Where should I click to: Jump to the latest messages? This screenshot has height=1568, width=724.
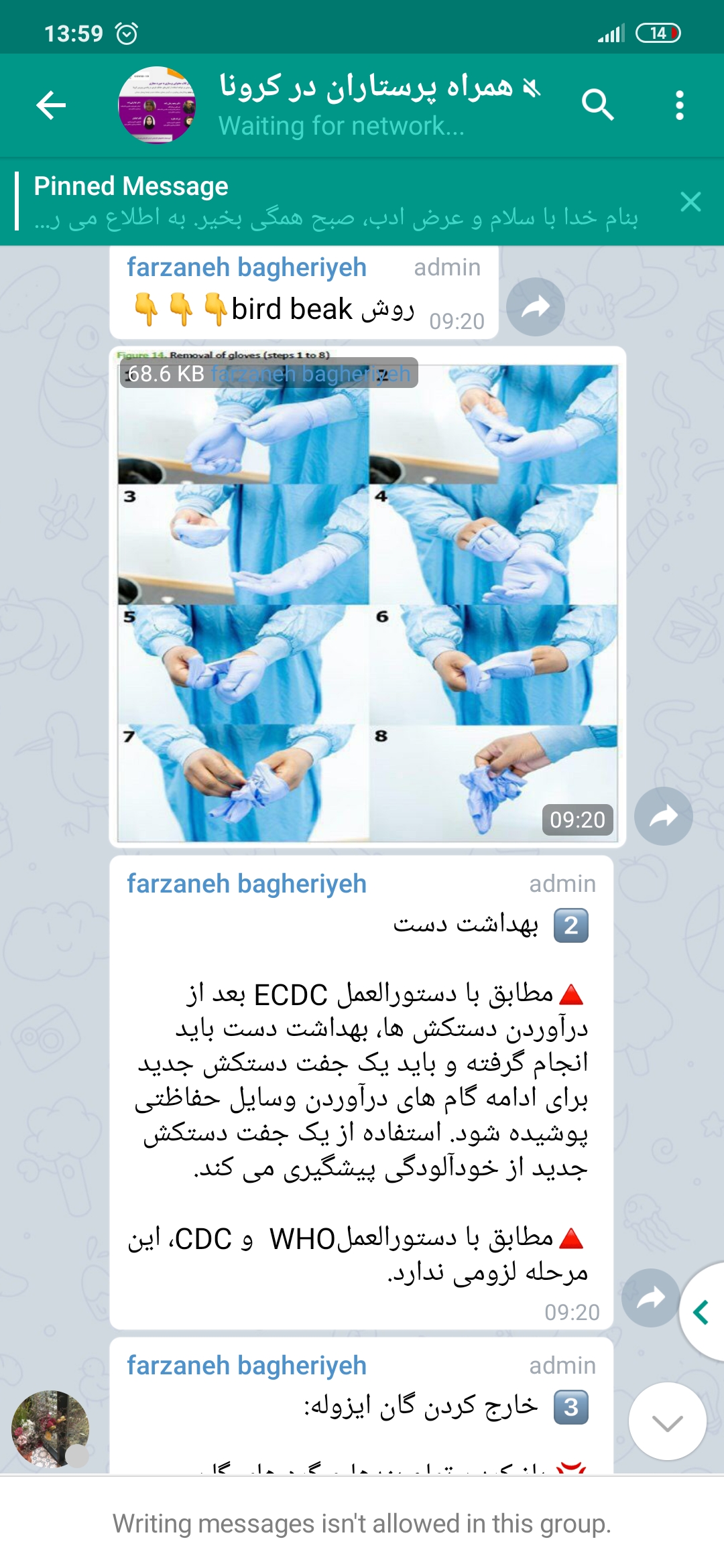tap(667, 1421)
